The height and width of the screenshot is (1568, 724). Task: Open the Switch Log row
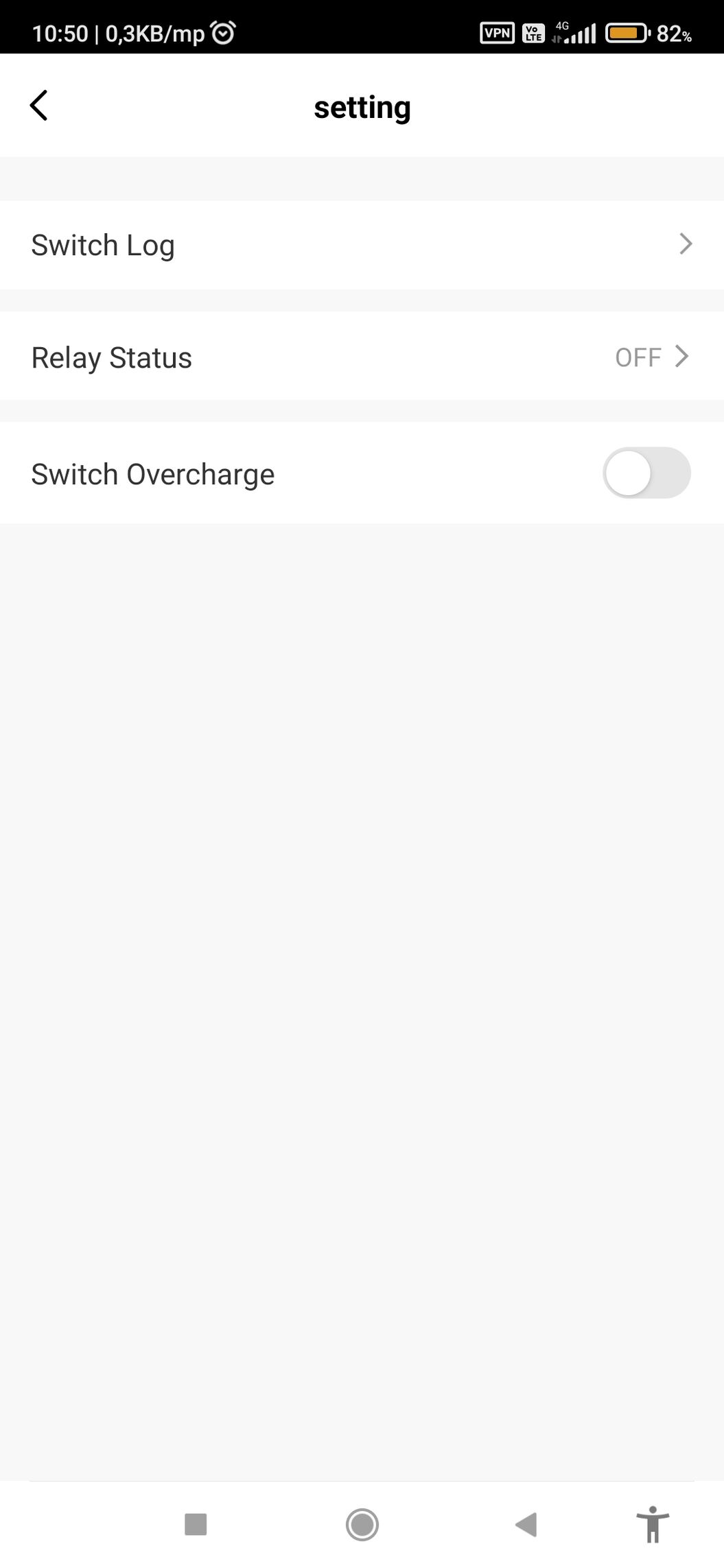(x=362, y=245)
